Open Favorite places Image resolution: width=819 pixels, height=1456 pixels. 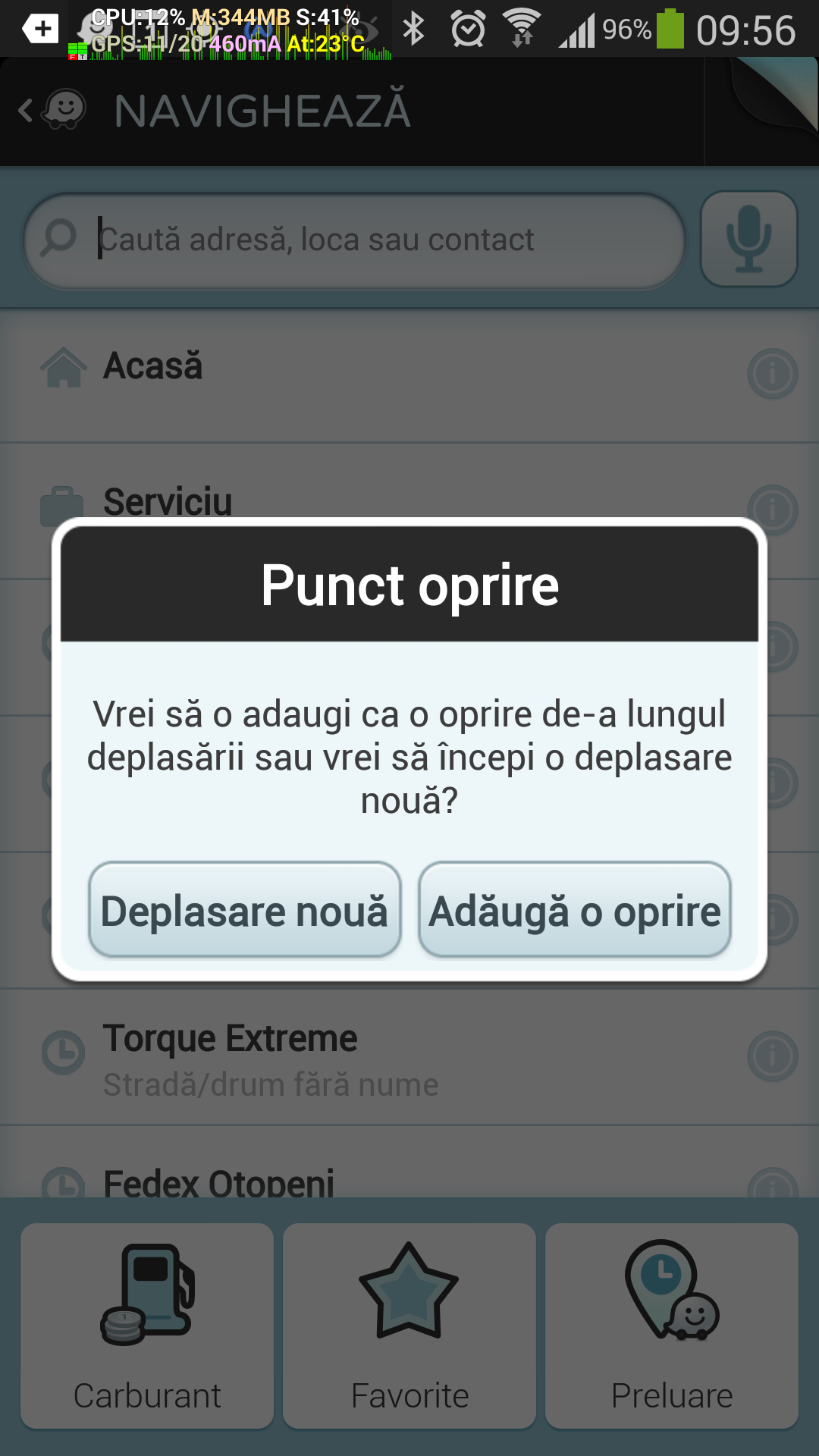[409, 1326]
